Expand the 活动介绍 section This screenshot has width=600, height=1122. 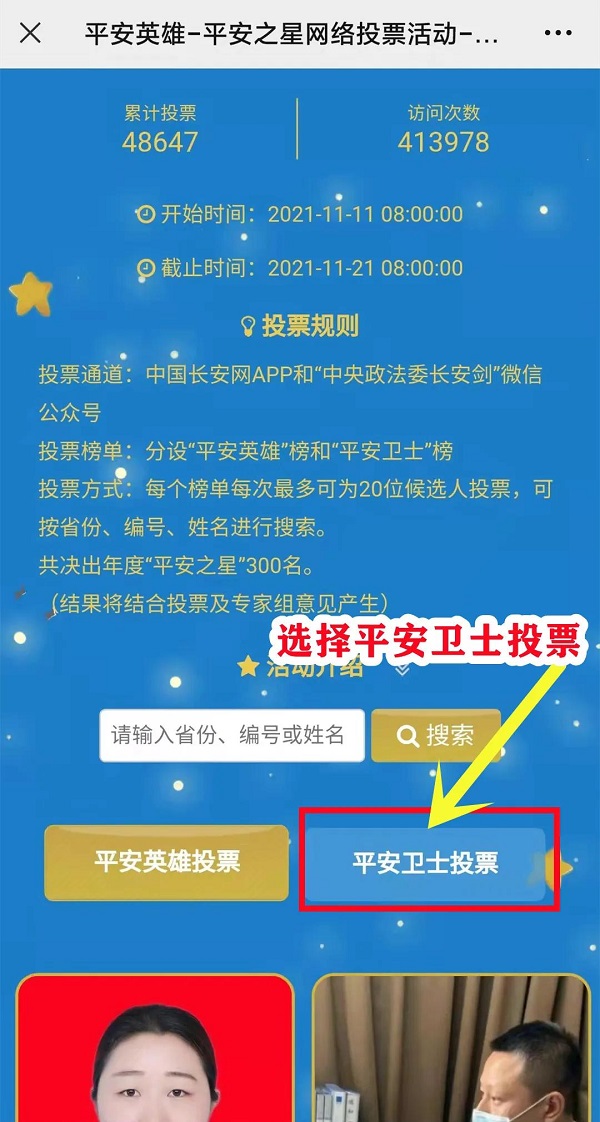pos(402,669)
